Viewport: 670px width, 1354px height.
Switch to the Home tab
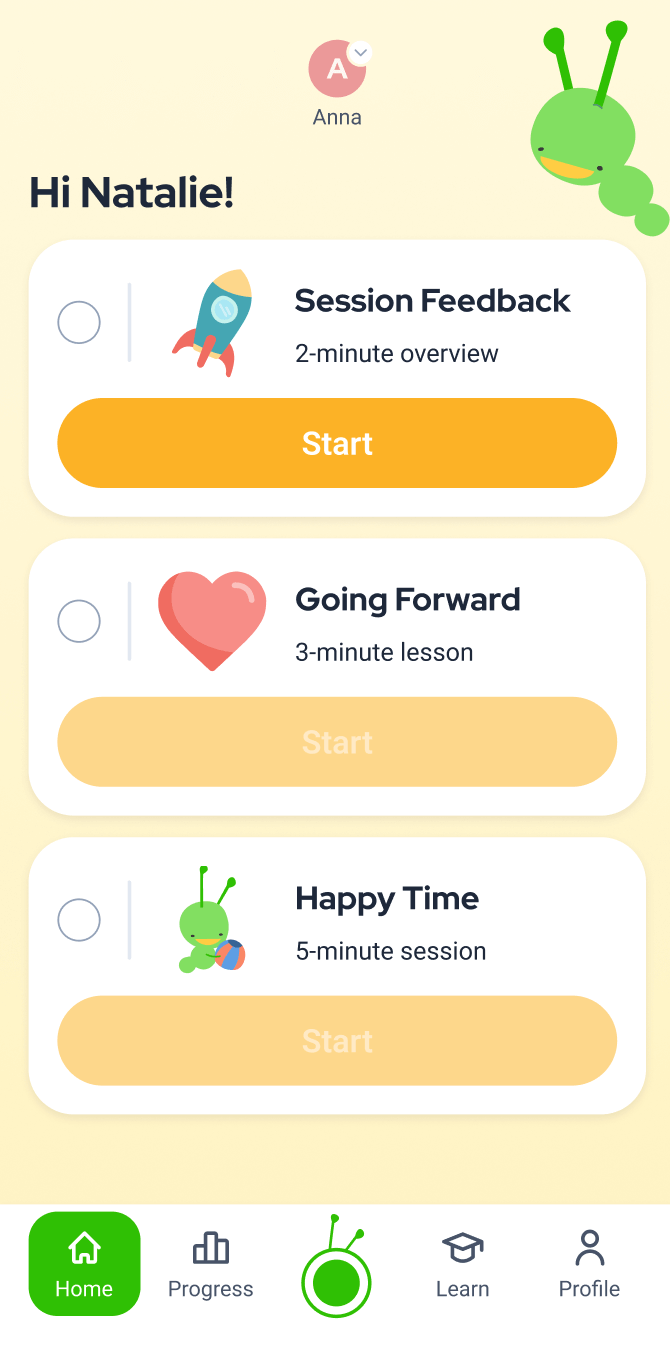(x=84, y=1264)
